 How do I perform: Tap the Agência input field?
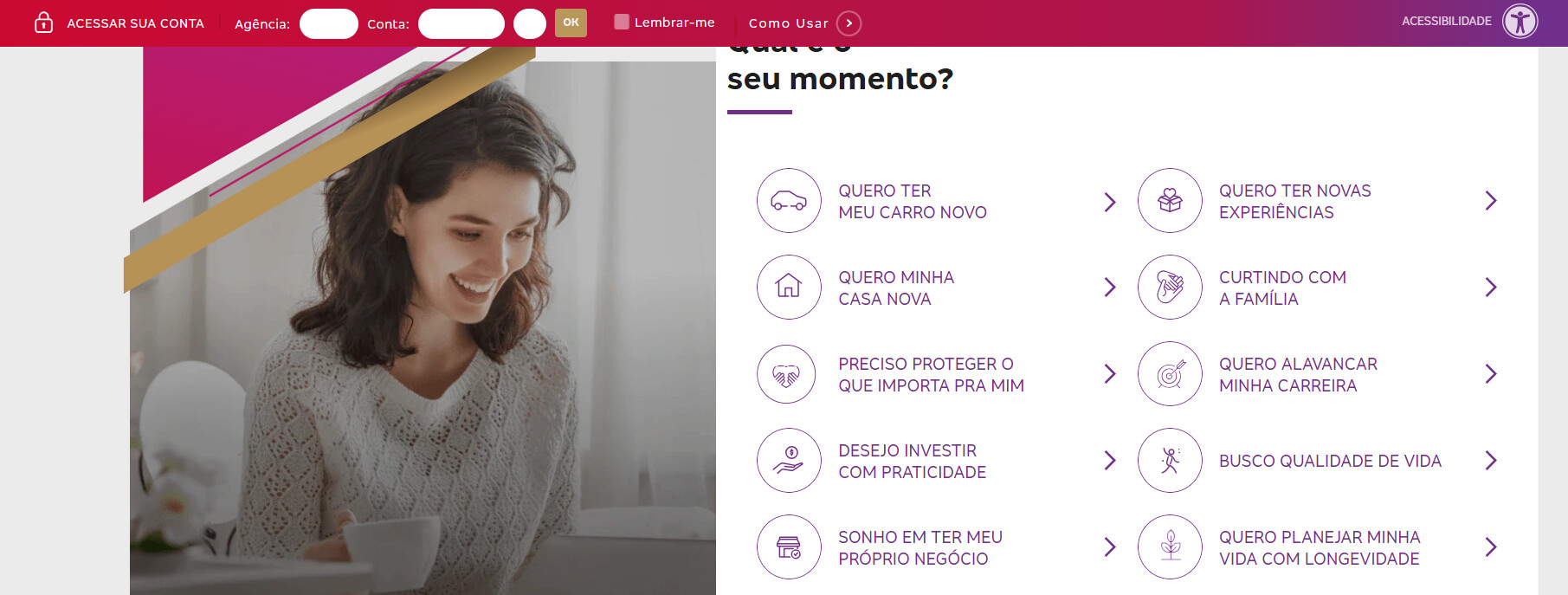[328, 23]
